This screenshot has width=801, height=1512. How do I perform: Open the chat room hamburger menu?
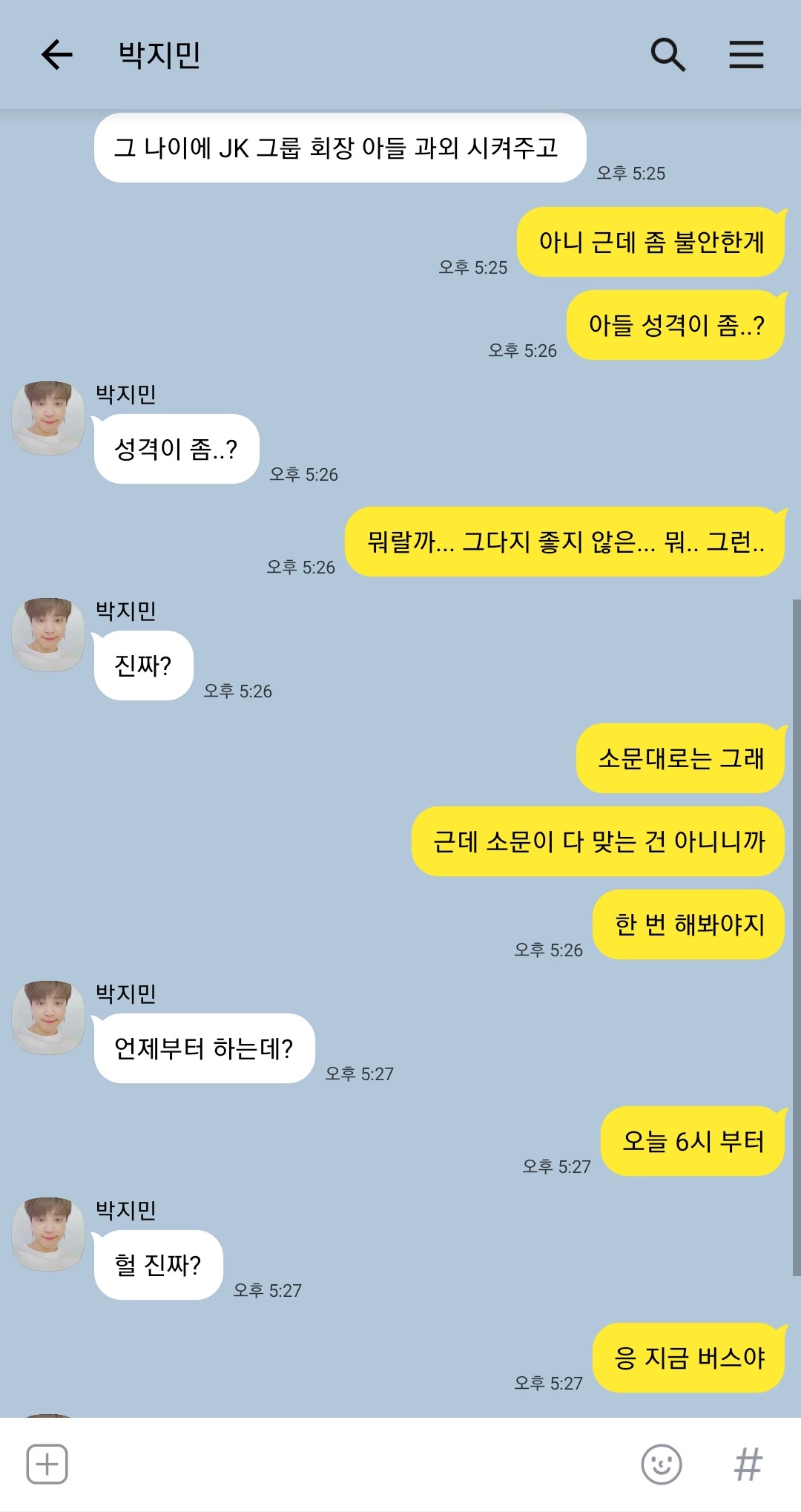coord(745,55)
